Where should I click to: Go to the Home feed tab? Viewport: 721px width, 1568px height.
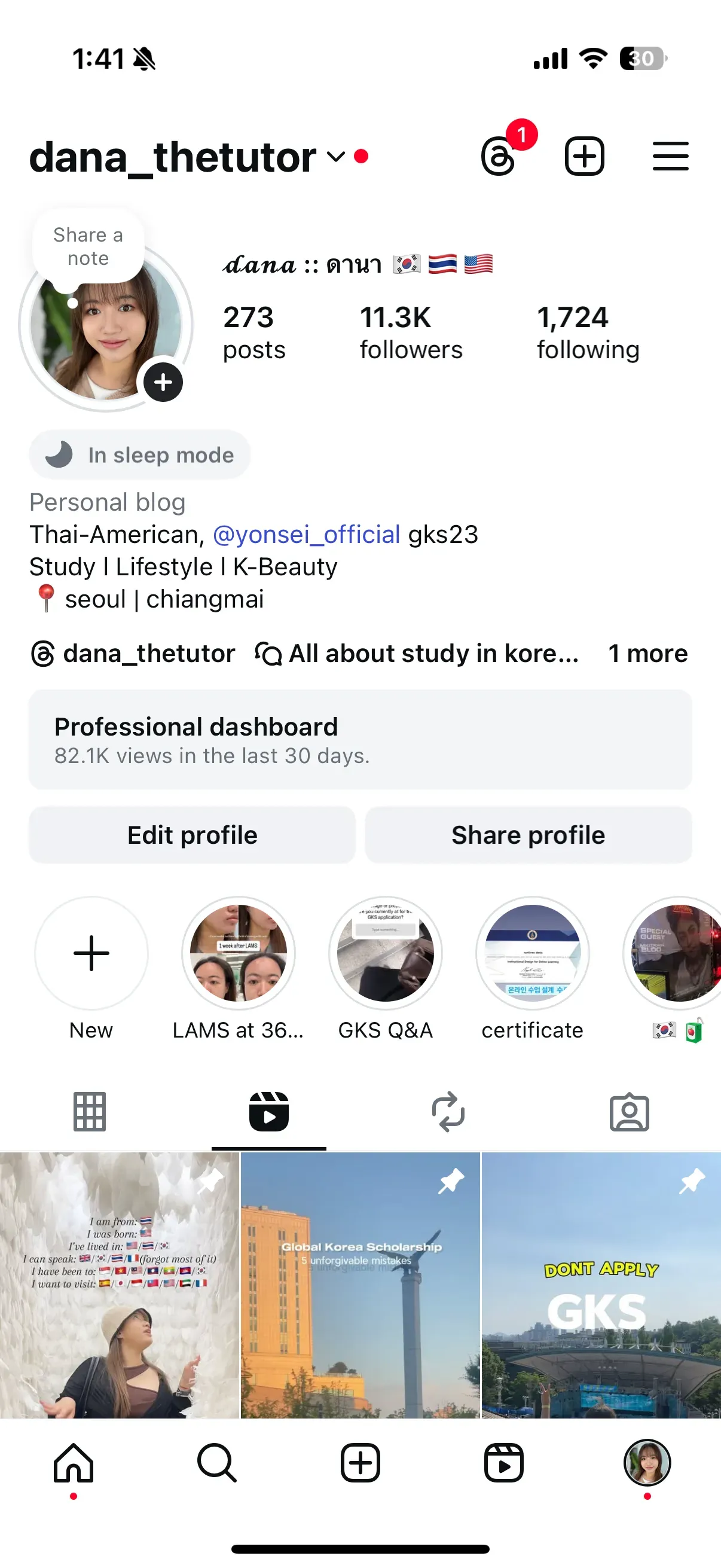[74, 1462]
